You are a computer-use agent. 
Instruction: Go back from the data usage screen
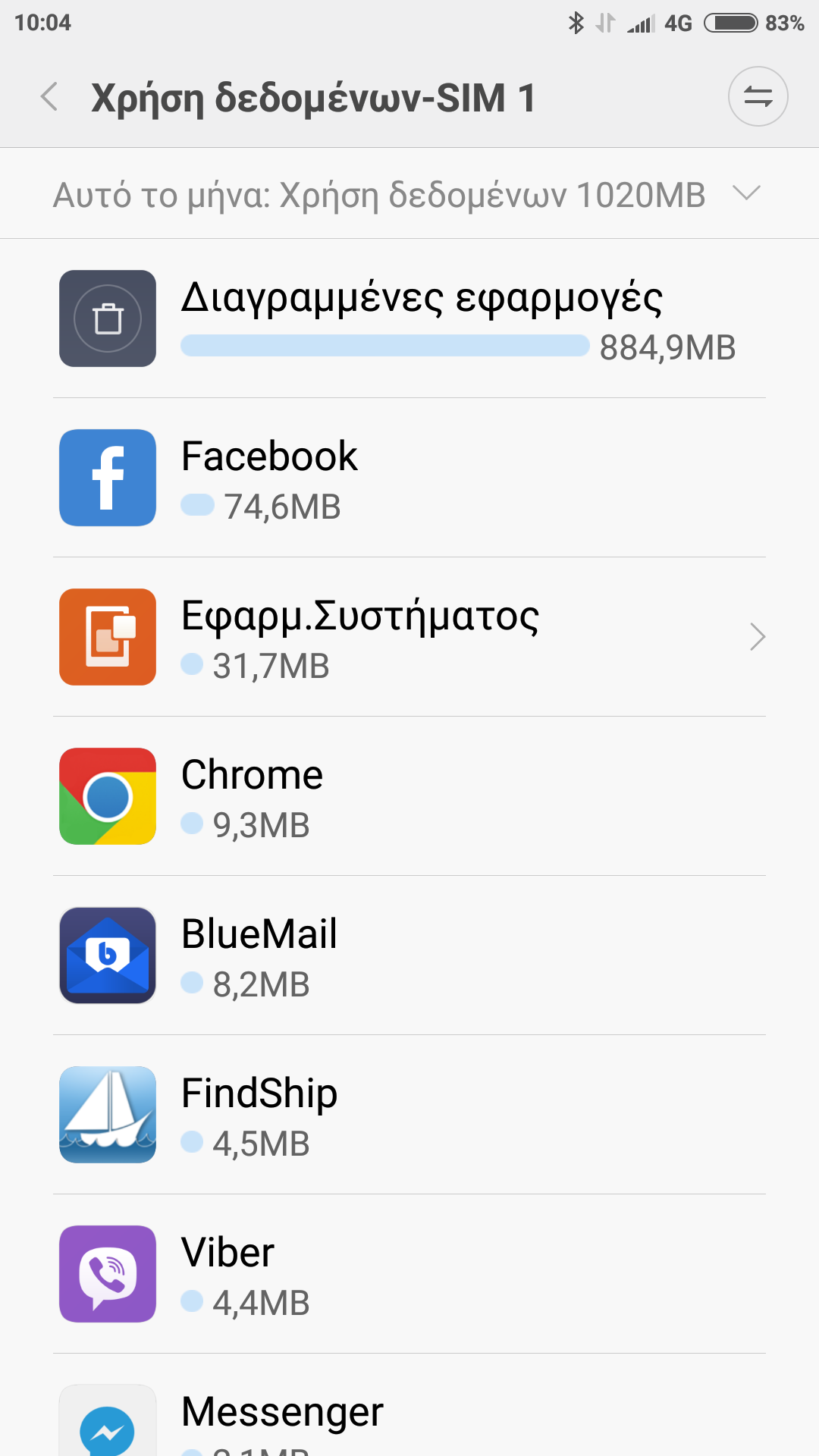[49, 97]
